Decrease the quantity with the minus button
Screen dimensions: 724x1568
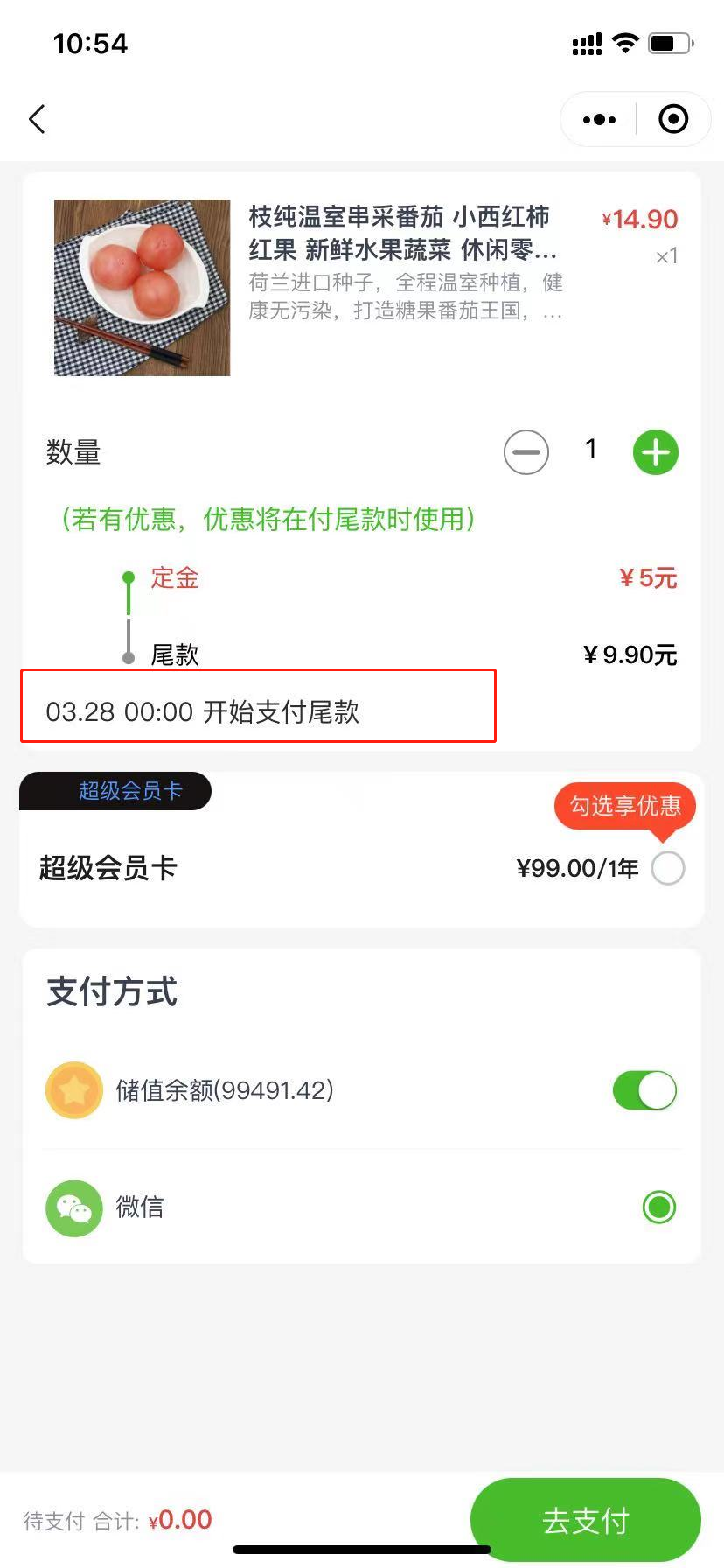pos(526,452)
